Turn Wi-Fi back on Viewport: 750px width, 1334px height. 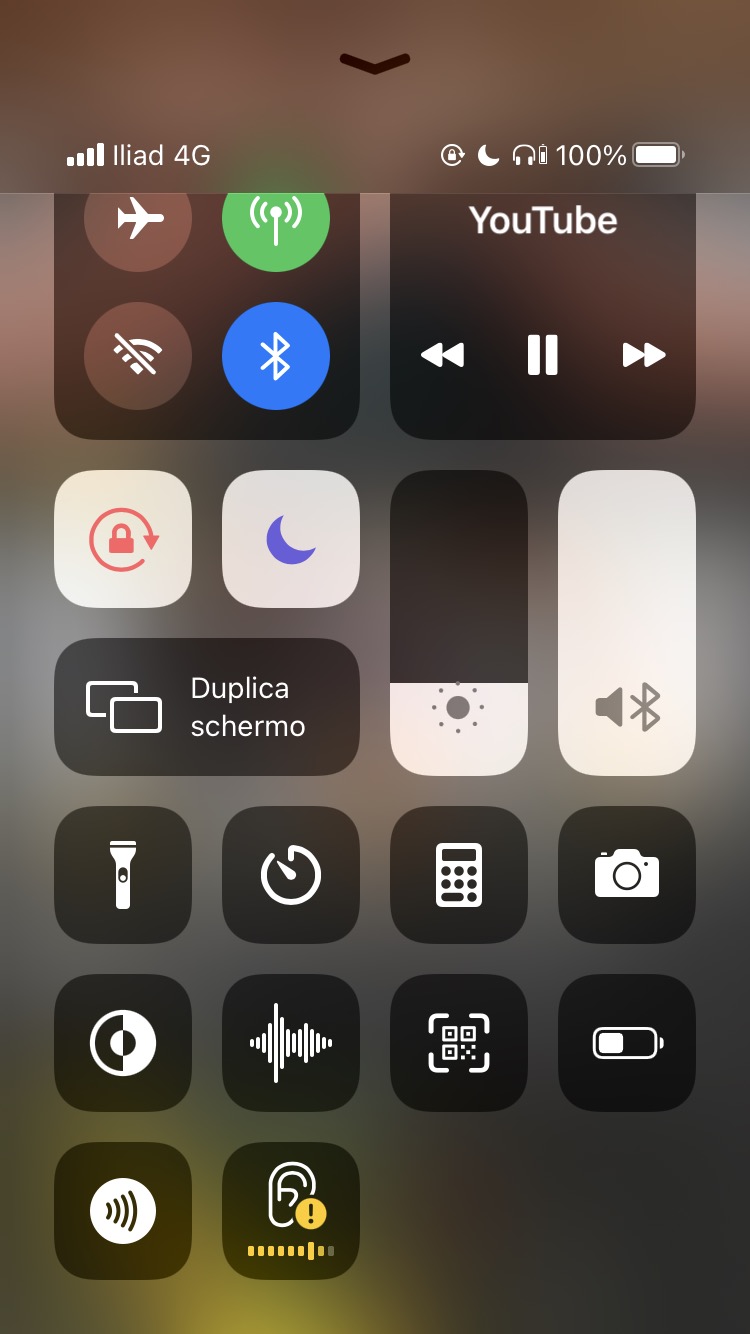pyautogui.click(x=138, y=355)
